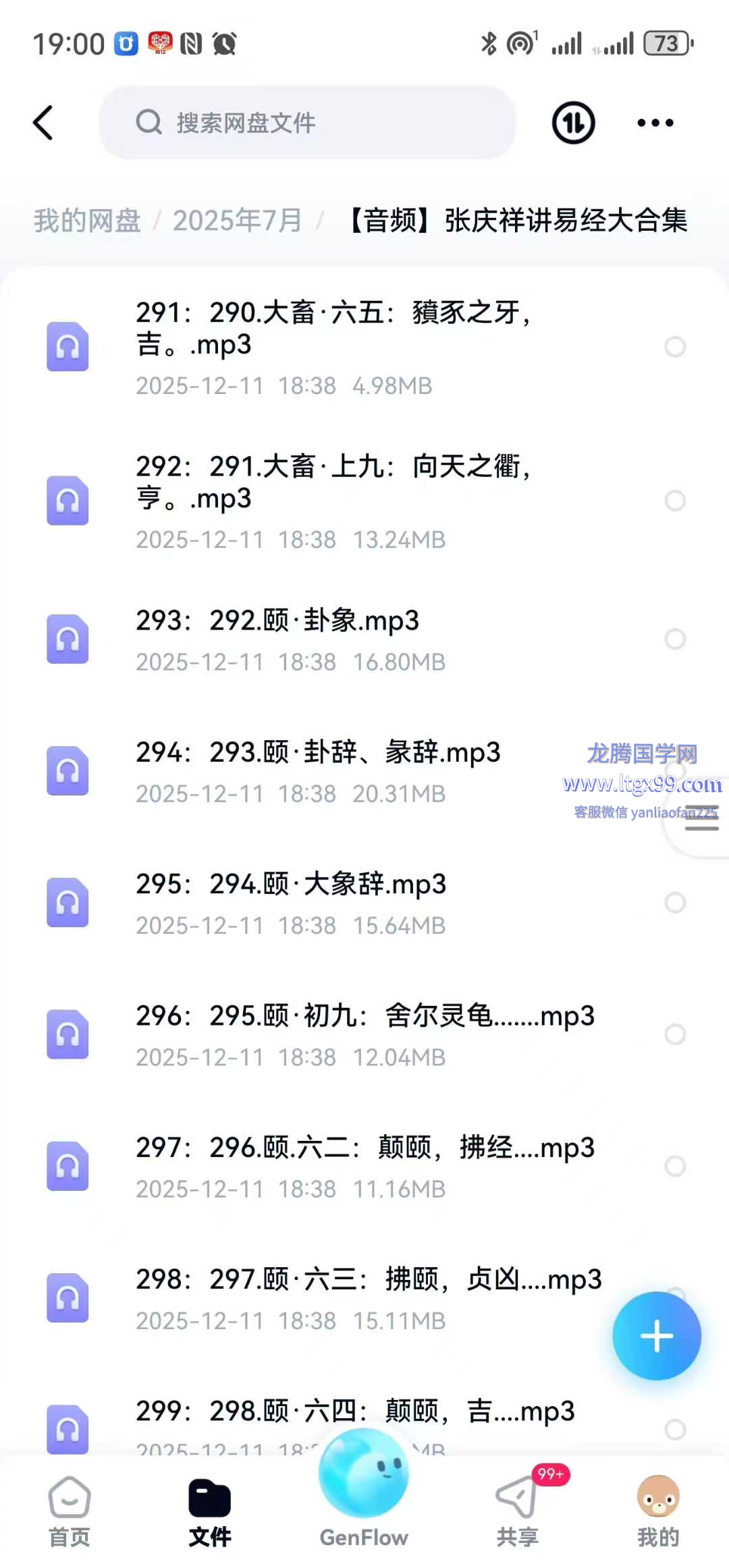Open the three-dot overflow menu
This screenshot has height=1568, width=729.
655,123
